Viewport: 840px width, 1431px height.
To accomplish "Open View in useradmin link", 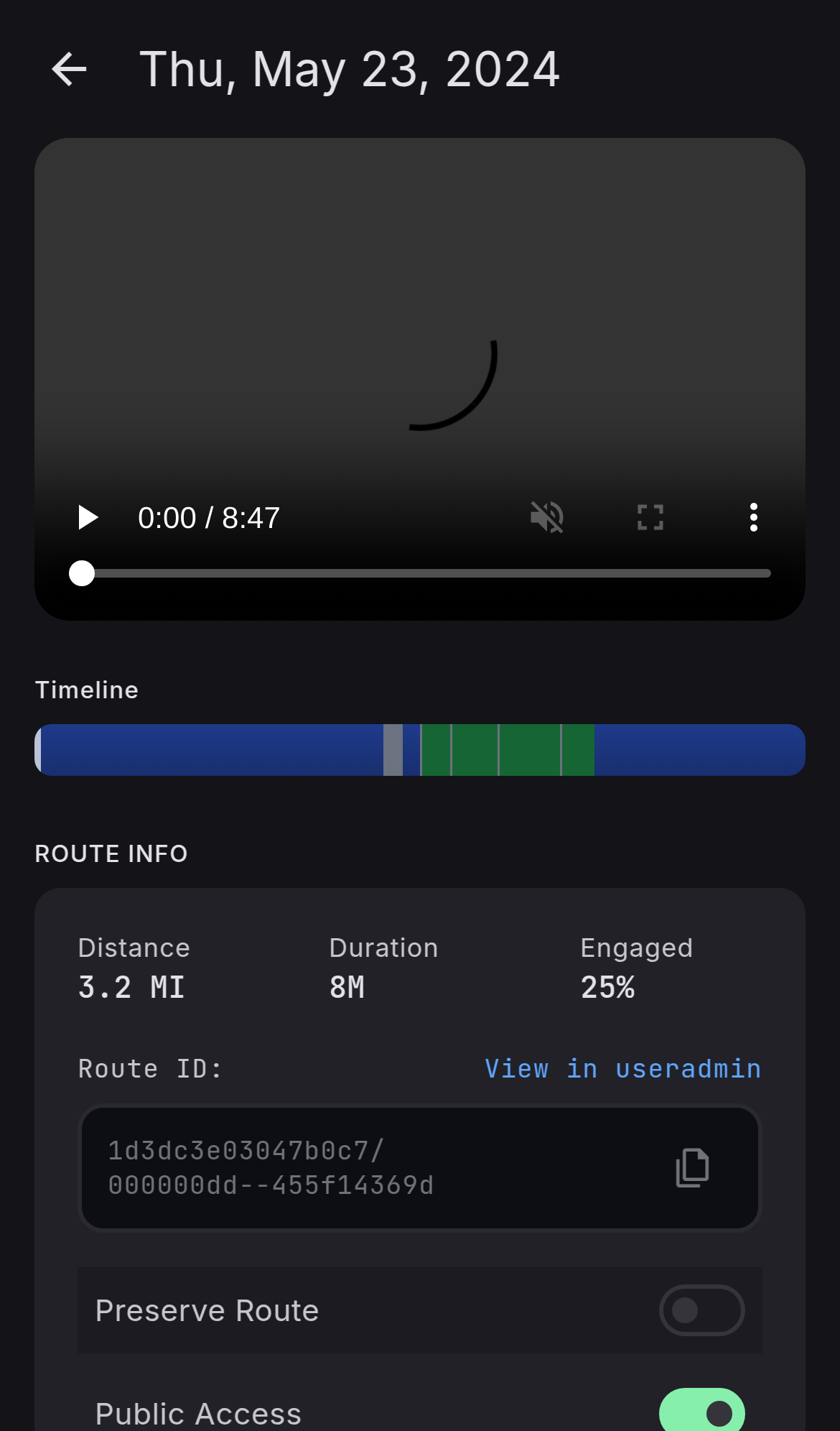I will pos(622,1068).
